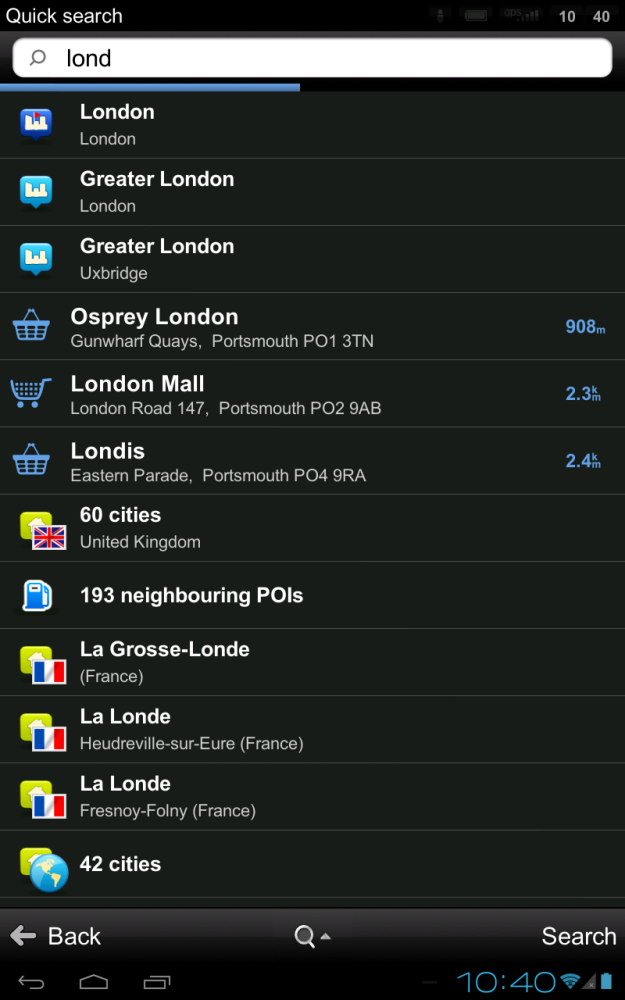The width and height of the screenshot is (625, 1000).
Task: Go to the Android home screen
Action: point(94,982)
